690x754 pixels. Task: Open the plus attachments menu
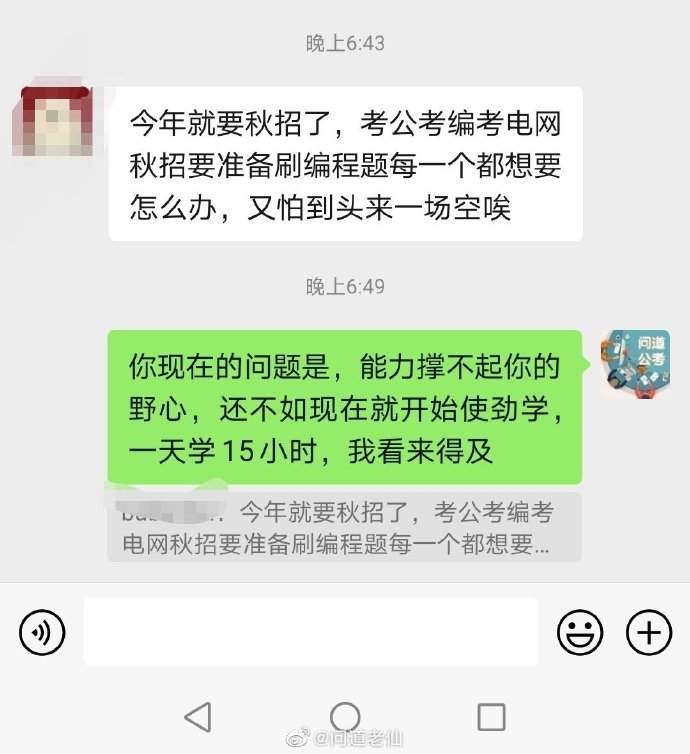tap(648, 632)
